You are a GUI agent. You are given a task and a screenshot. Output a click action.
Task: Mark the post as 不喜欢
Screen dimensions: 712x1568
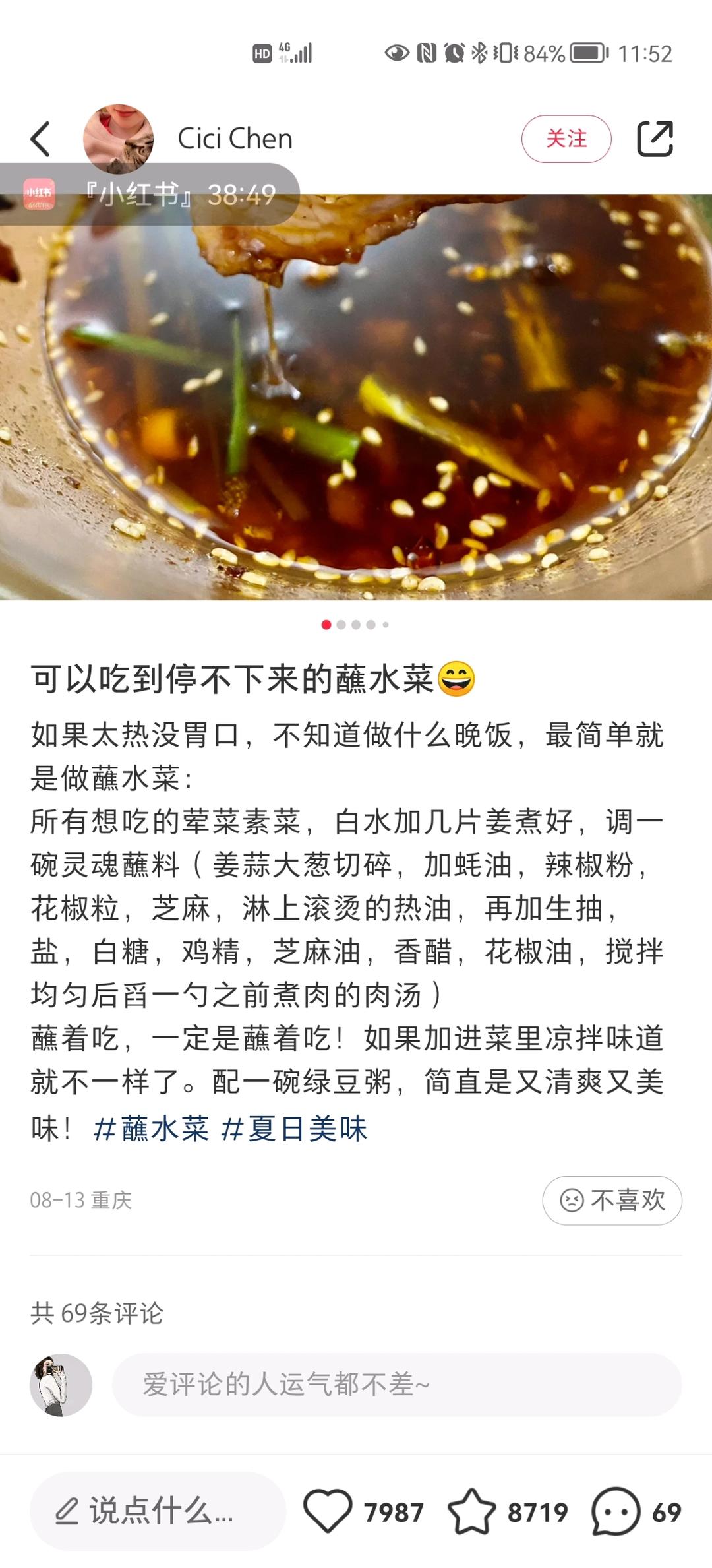point(612,1200)
